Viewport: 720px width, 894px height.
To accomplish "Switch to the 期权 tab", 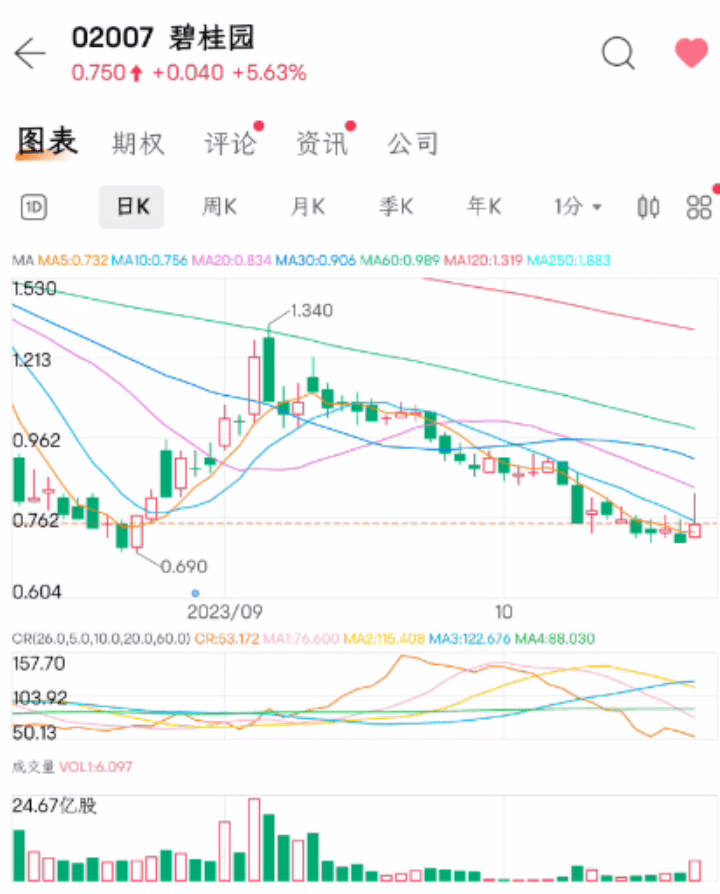I will [138, 144].
